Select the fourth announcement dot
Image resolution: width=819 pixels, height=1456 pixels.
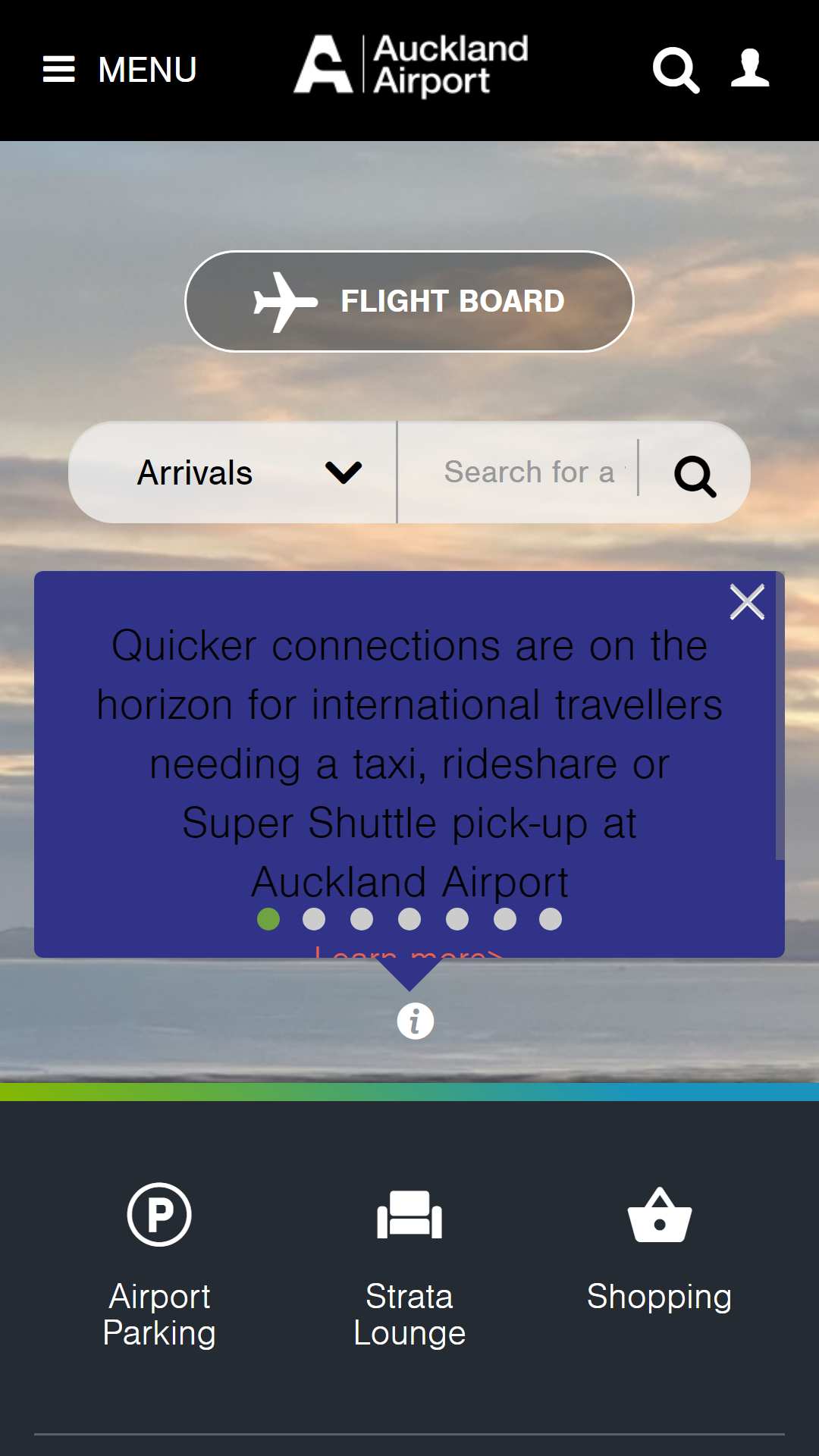point(409,919)
